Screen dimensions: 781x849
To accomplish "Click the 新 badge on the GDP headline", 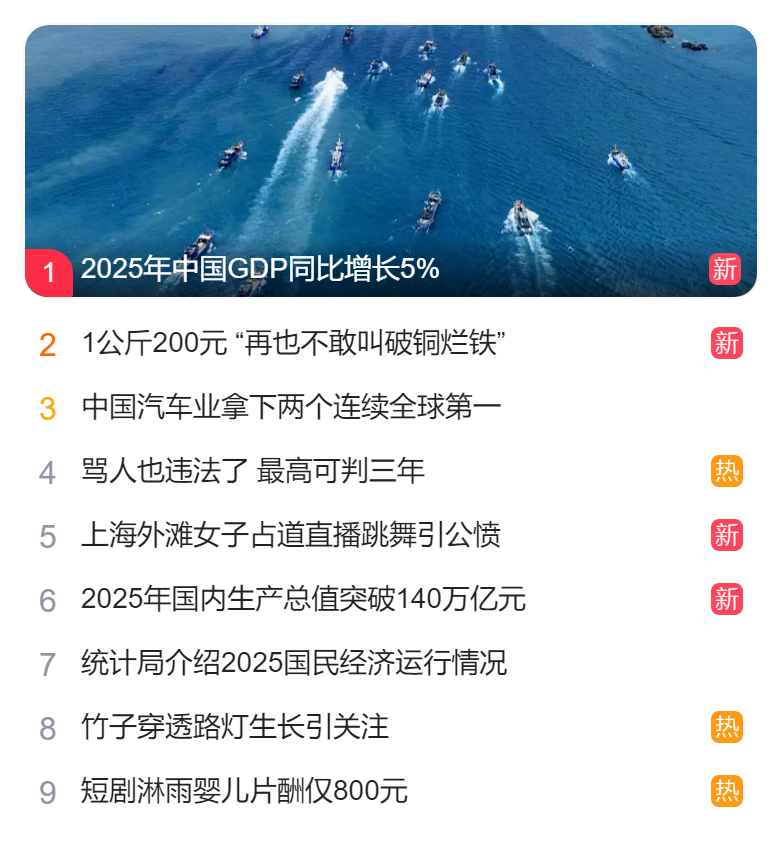I will 727,270.
